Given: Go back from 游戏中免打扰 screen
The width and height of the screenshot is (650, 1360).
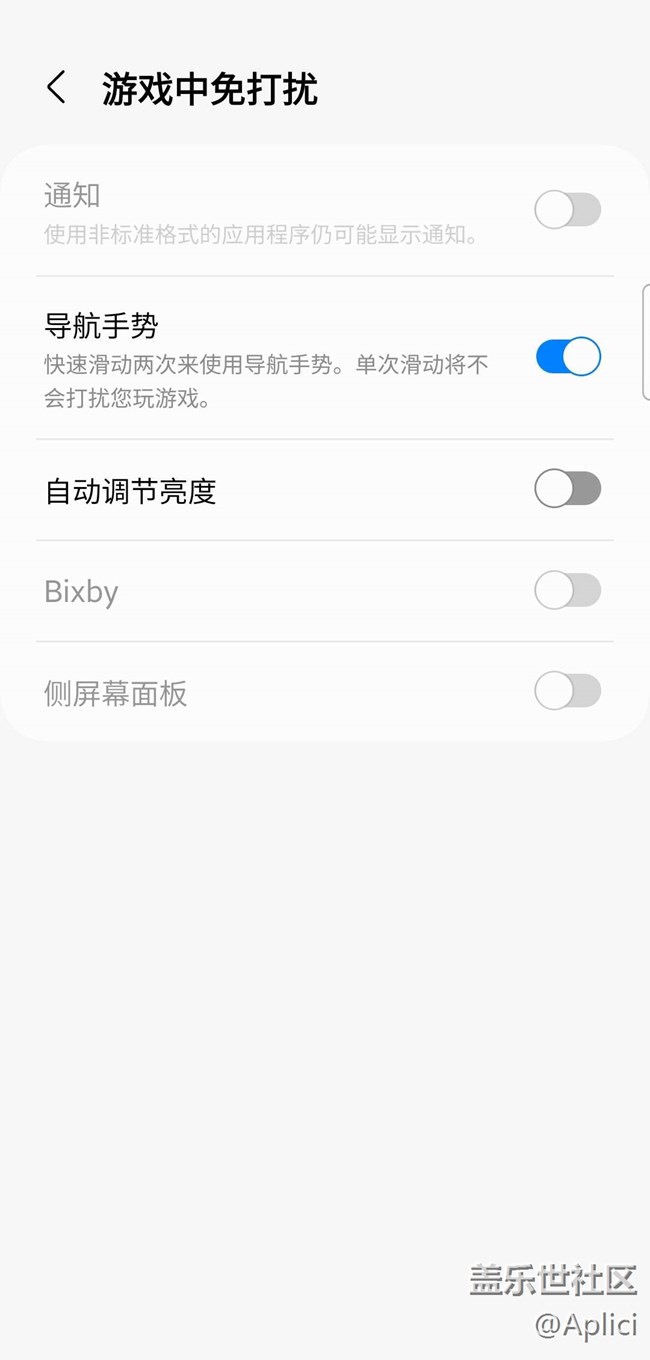Looking at the screenshot, I should tap(57, 88).
